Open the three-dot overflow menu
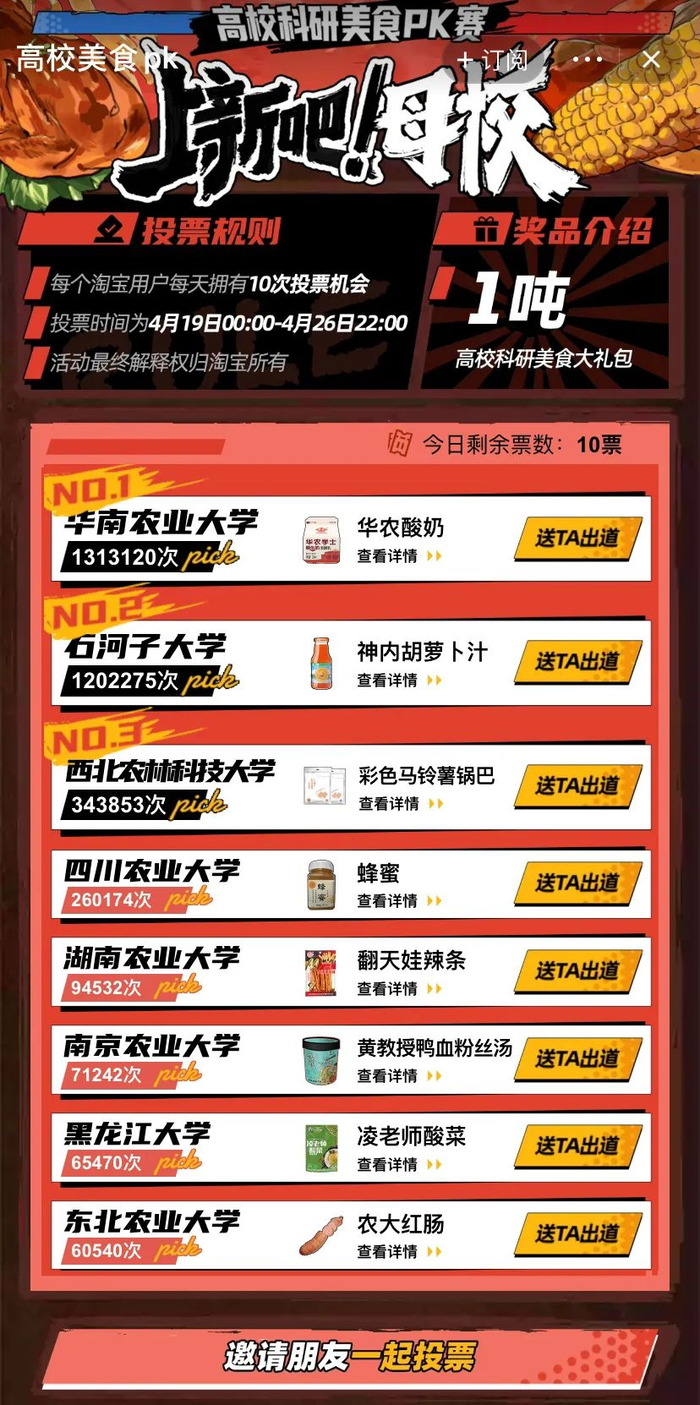Screen dimensions: 700x1405 click(x=586, y=60)
